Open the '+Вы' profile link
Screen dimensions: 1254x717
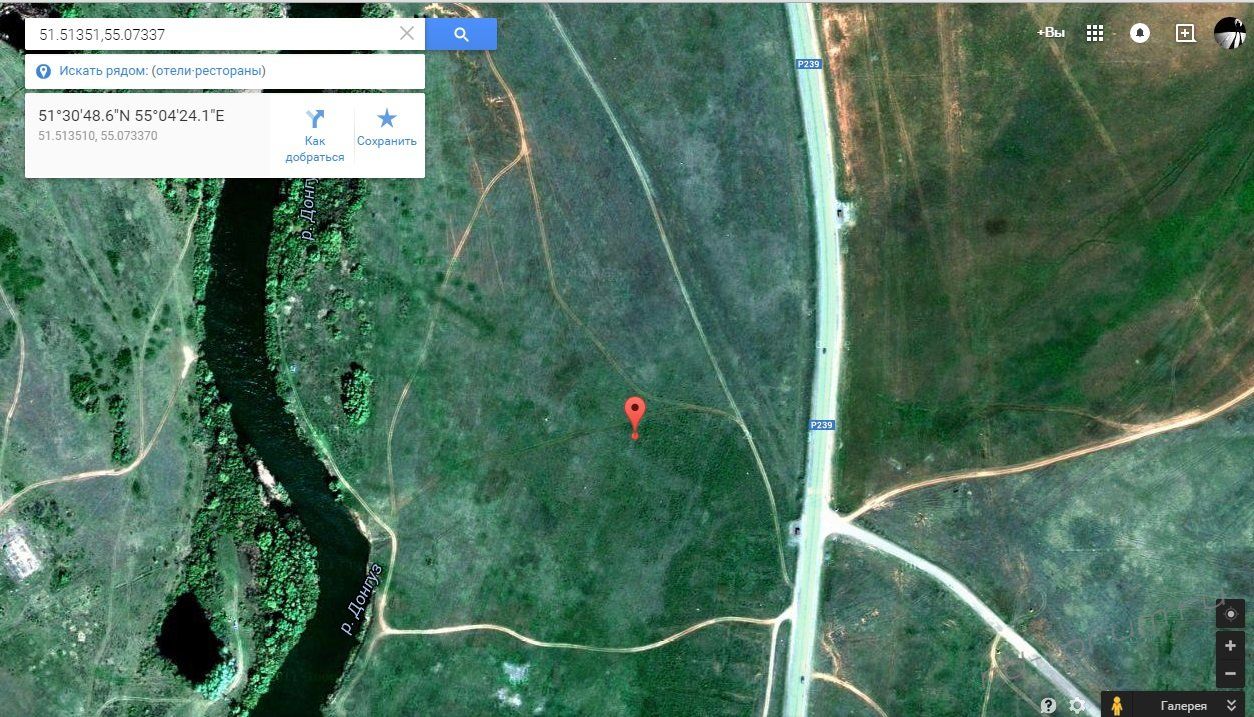pos(1051,33)
